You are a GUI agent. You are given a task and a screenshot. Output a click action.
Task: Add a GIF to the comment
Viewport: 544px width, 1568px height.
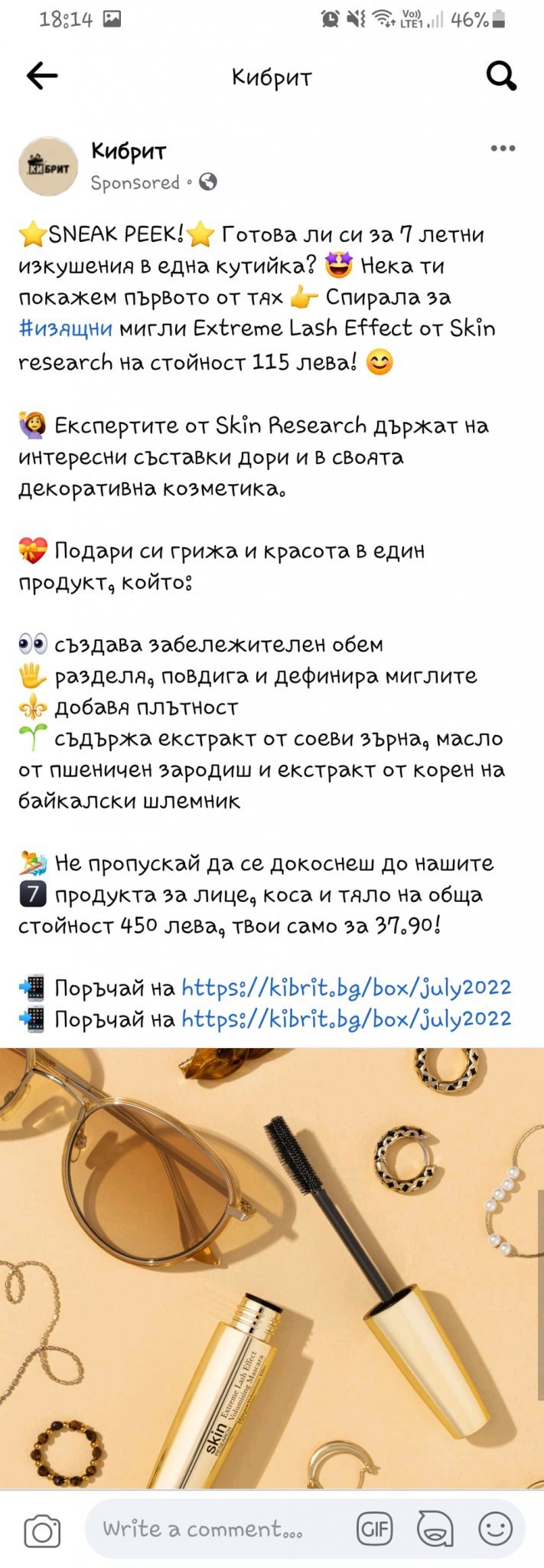point(375,1529)
